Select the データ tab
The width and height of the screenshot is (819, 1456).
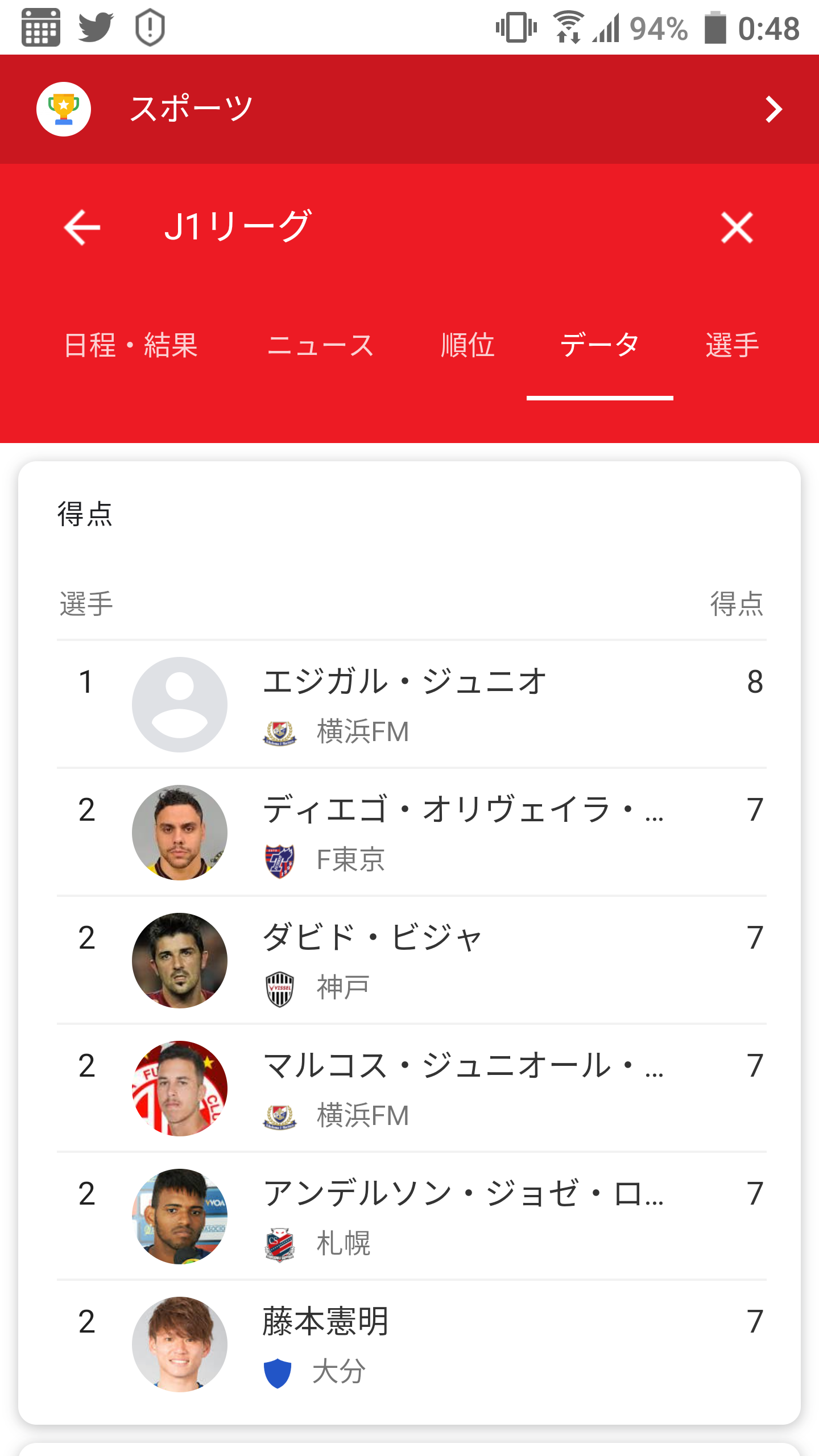tap(599, 345)
